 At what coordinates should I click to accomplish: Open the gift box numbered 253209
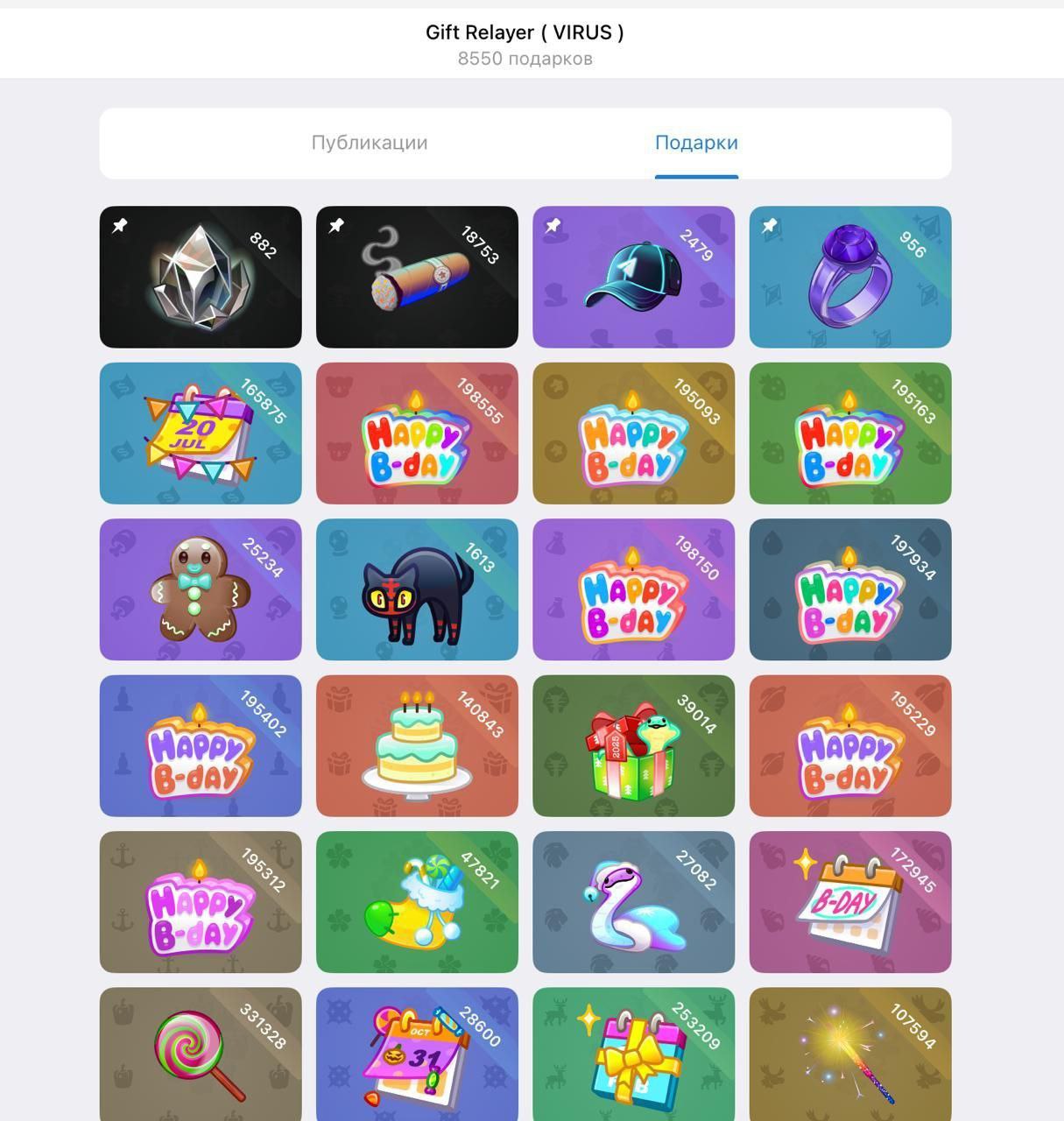633,1055
